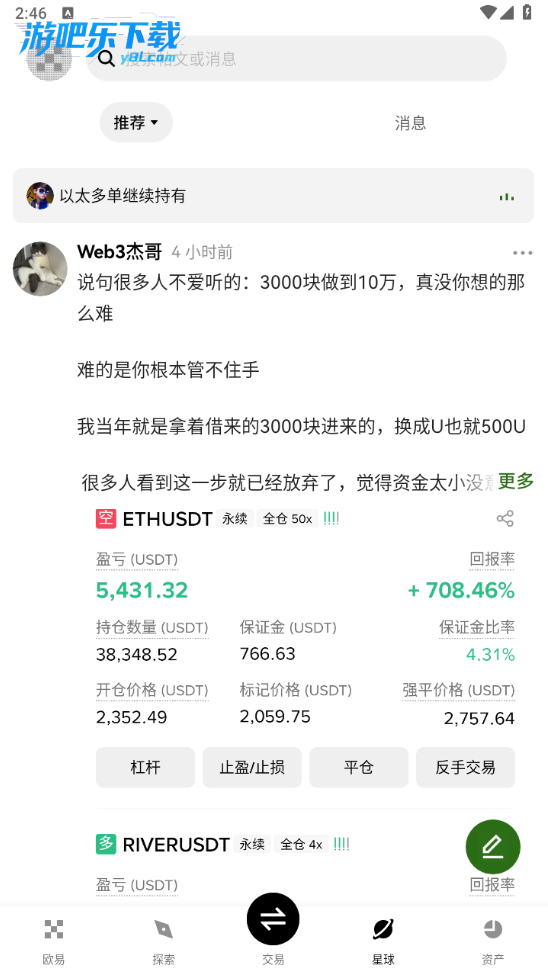Tap the 反手交易 button
The height and width of the screenshot is (975, 548).
click(465, 767)
